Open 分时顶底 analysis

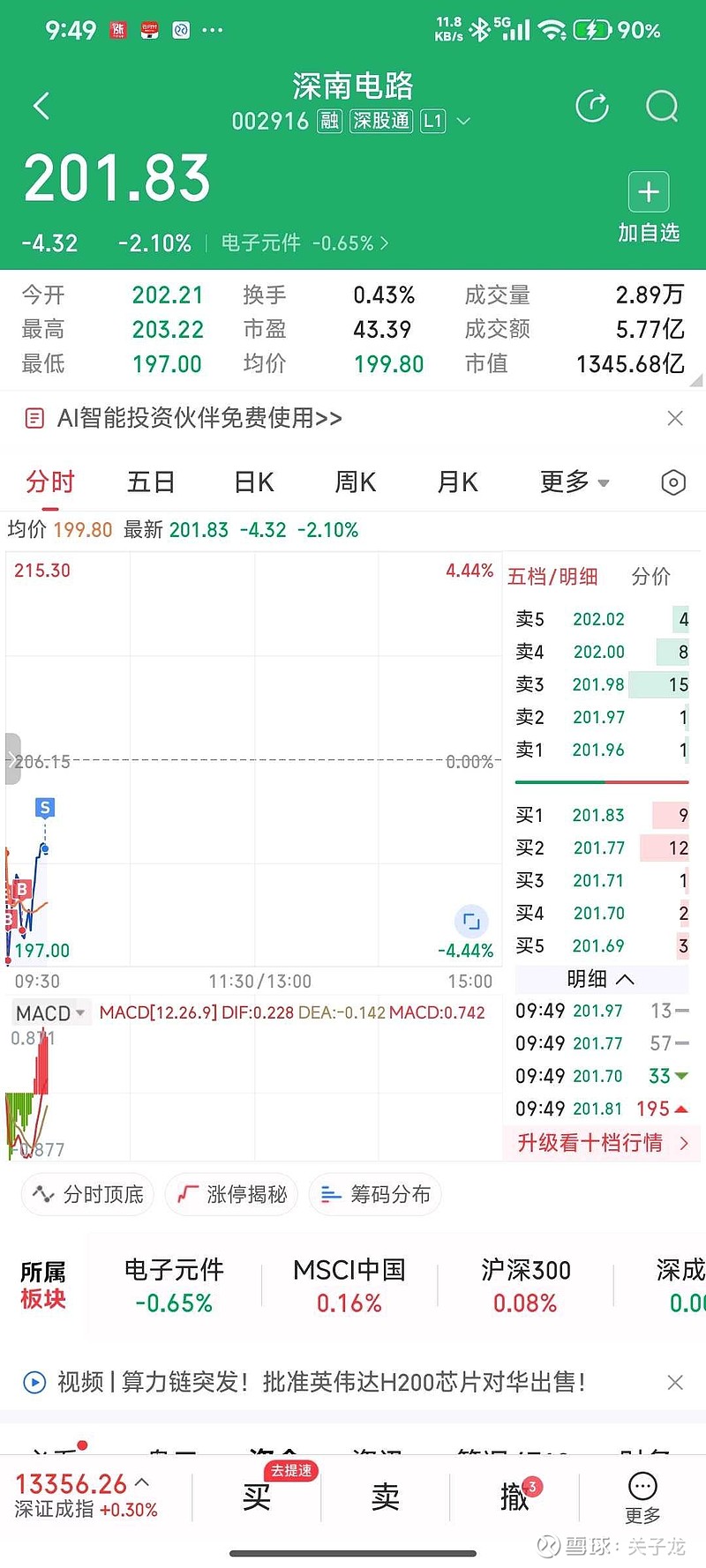point(86,1194)
